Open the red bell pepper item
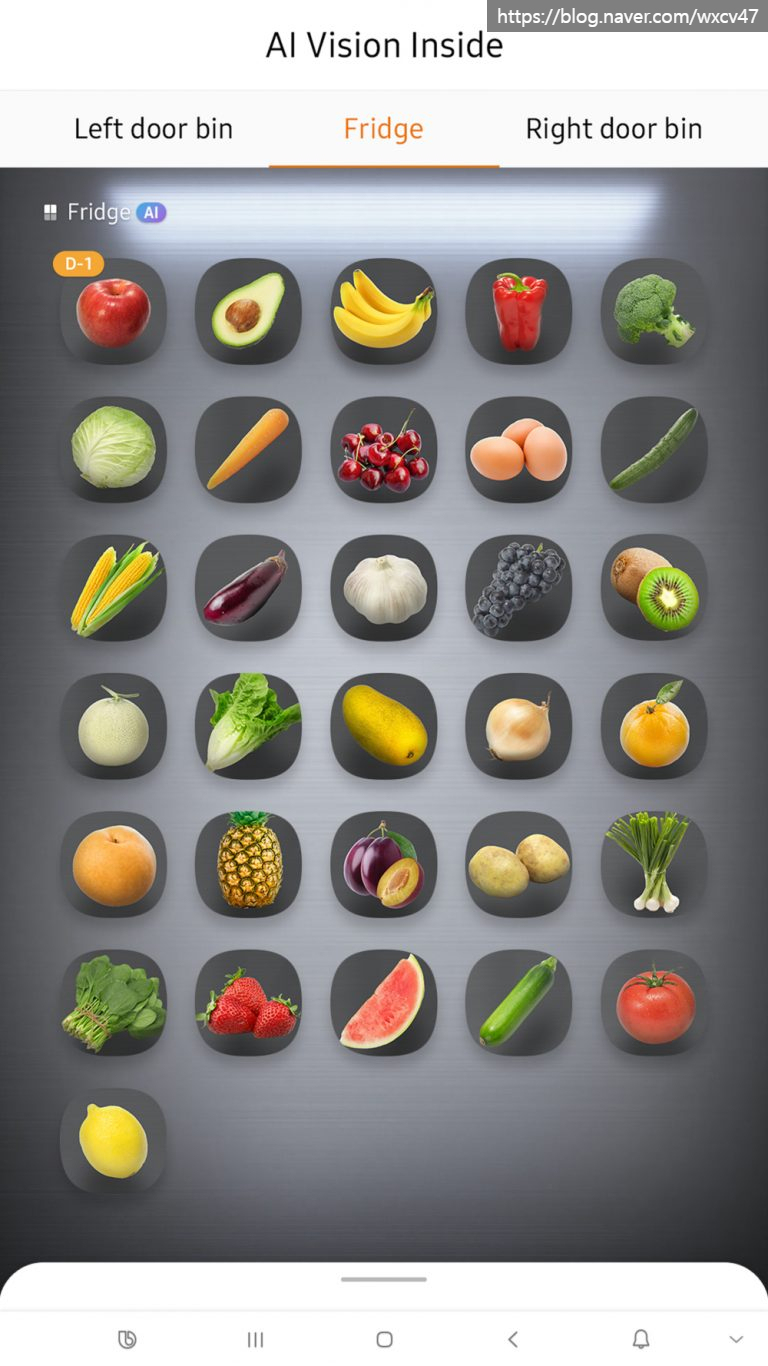The width and height of the screenshot is (768, 1366). [518, 312]
